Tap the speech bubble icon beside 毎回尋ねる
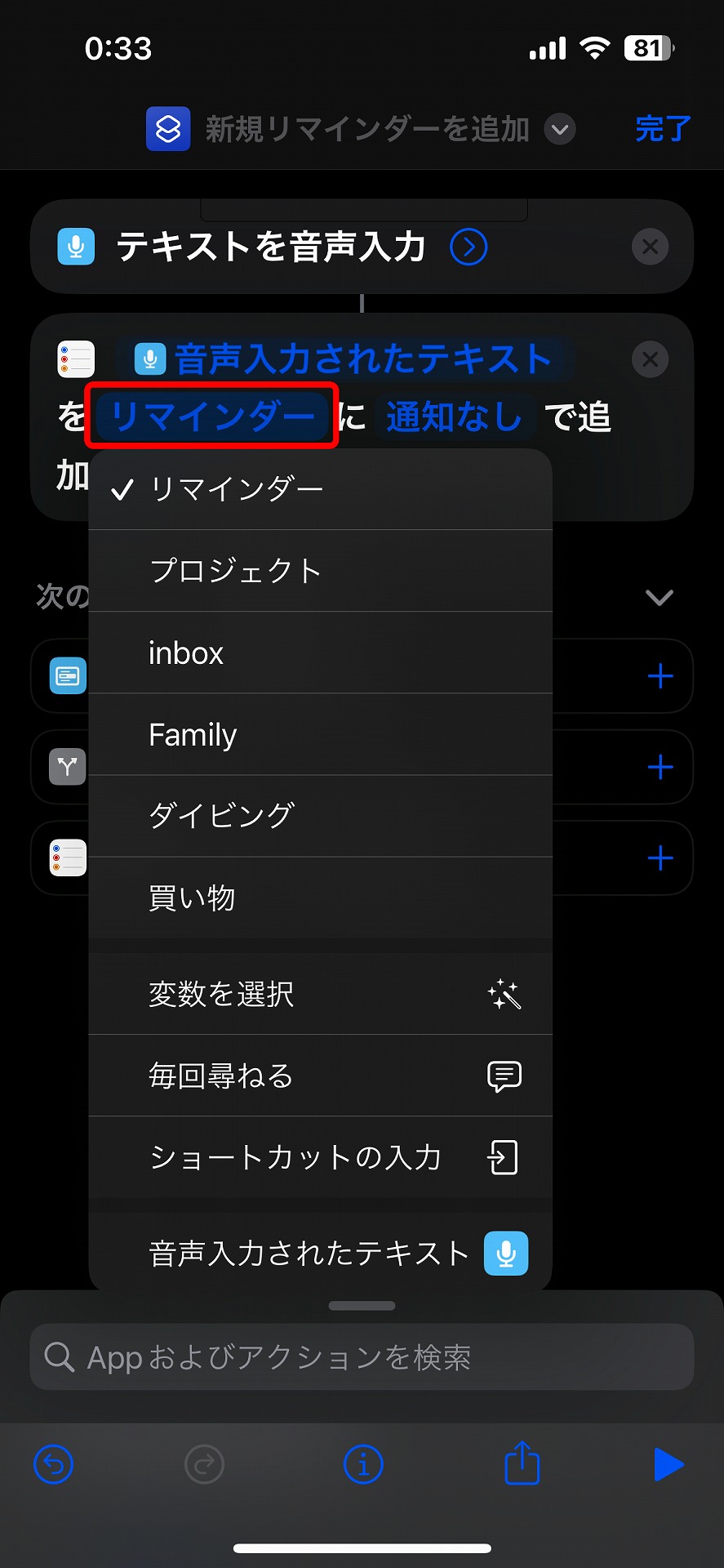 pyautogui.click(x=504, y=1076)
